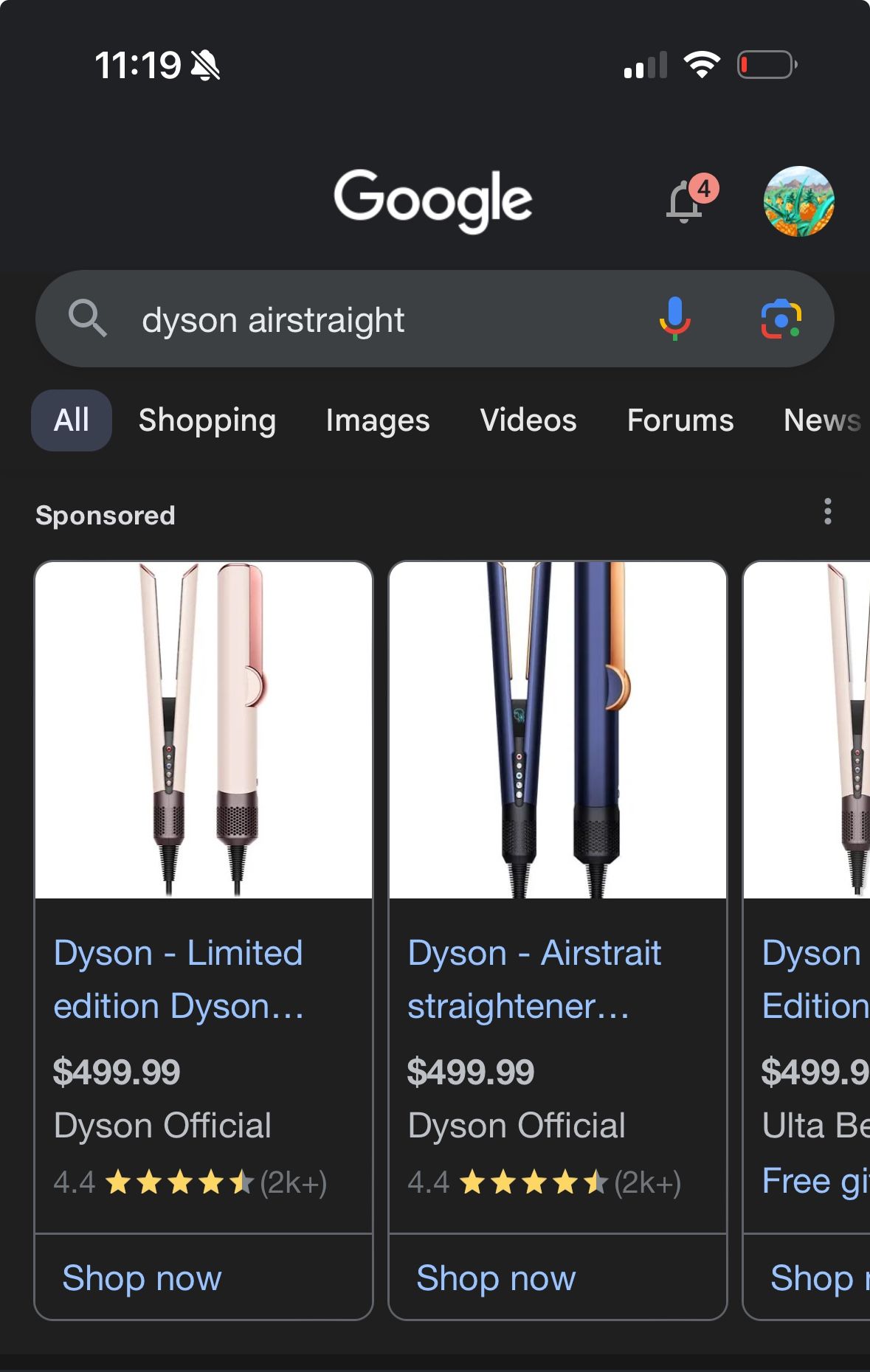This screenshot has width=870, height=1372.
Task: Open the Dyson Limited edition title link
Action: click(179, 980)
